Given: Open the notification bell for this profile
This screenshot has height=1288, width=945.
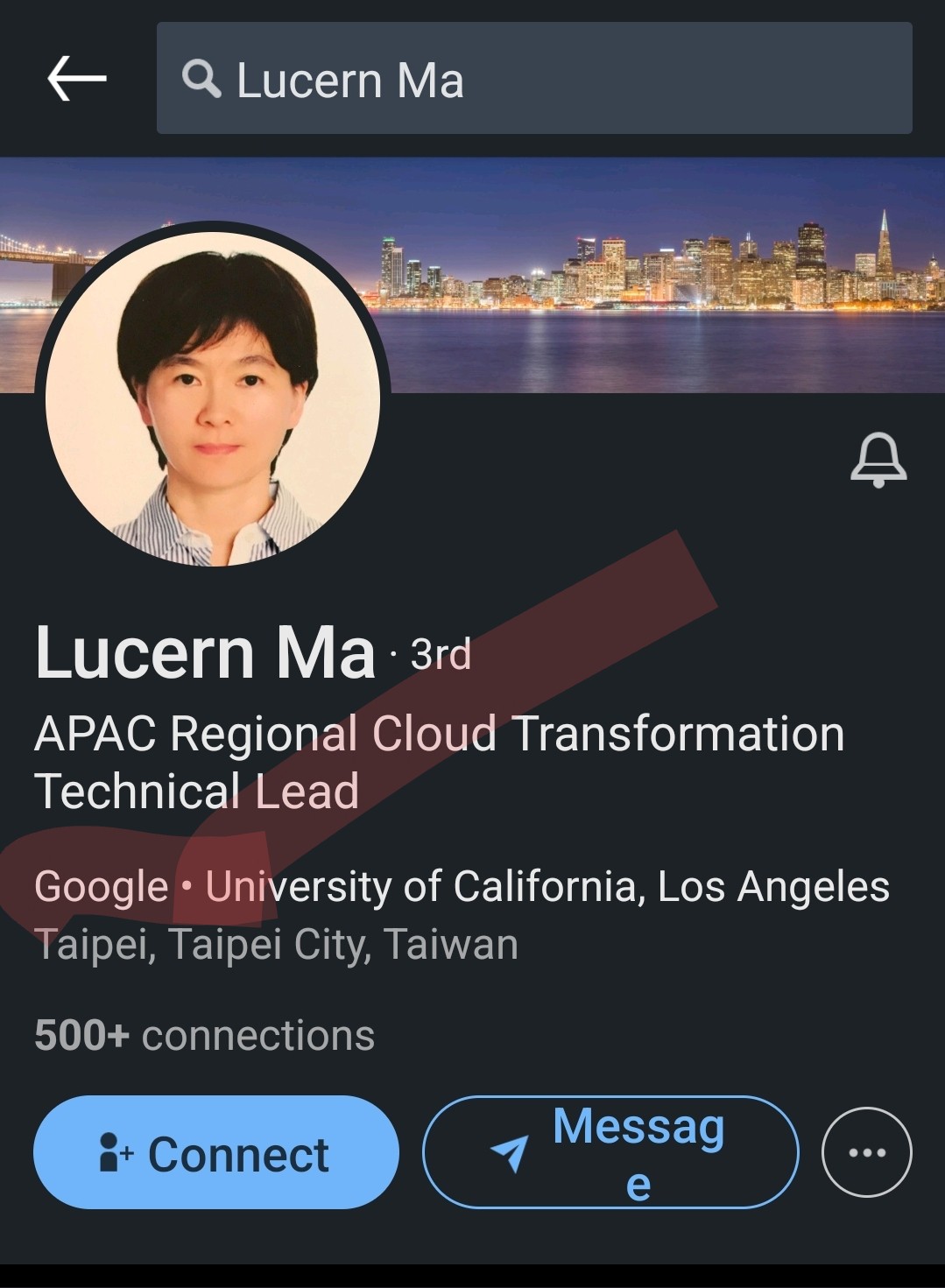Looking at the screenshot, I should [878, 459].
